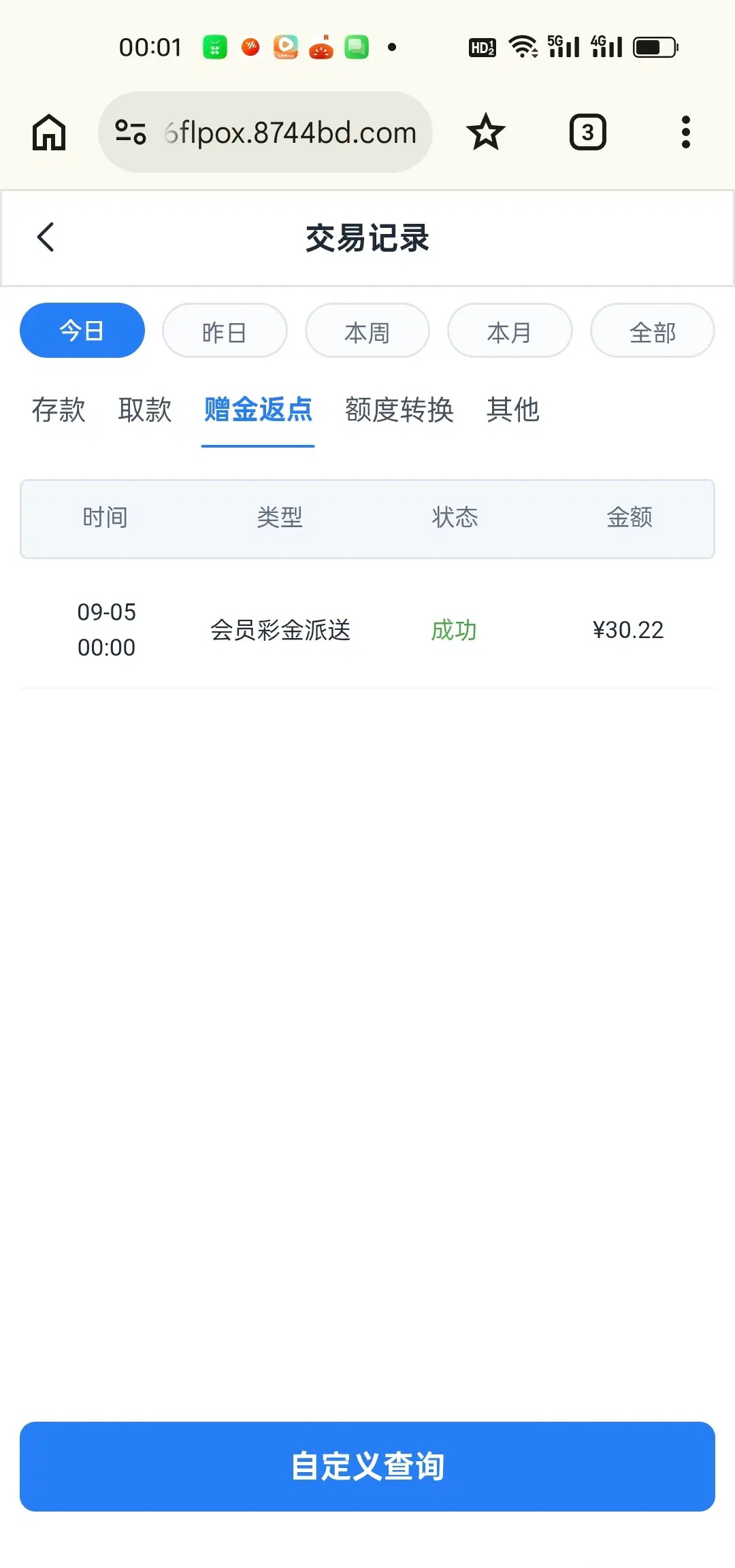The height and width of the screenshot is (1568, 735).
Task: Switch to the 存款 tab
Action: (x=59, y=410)
